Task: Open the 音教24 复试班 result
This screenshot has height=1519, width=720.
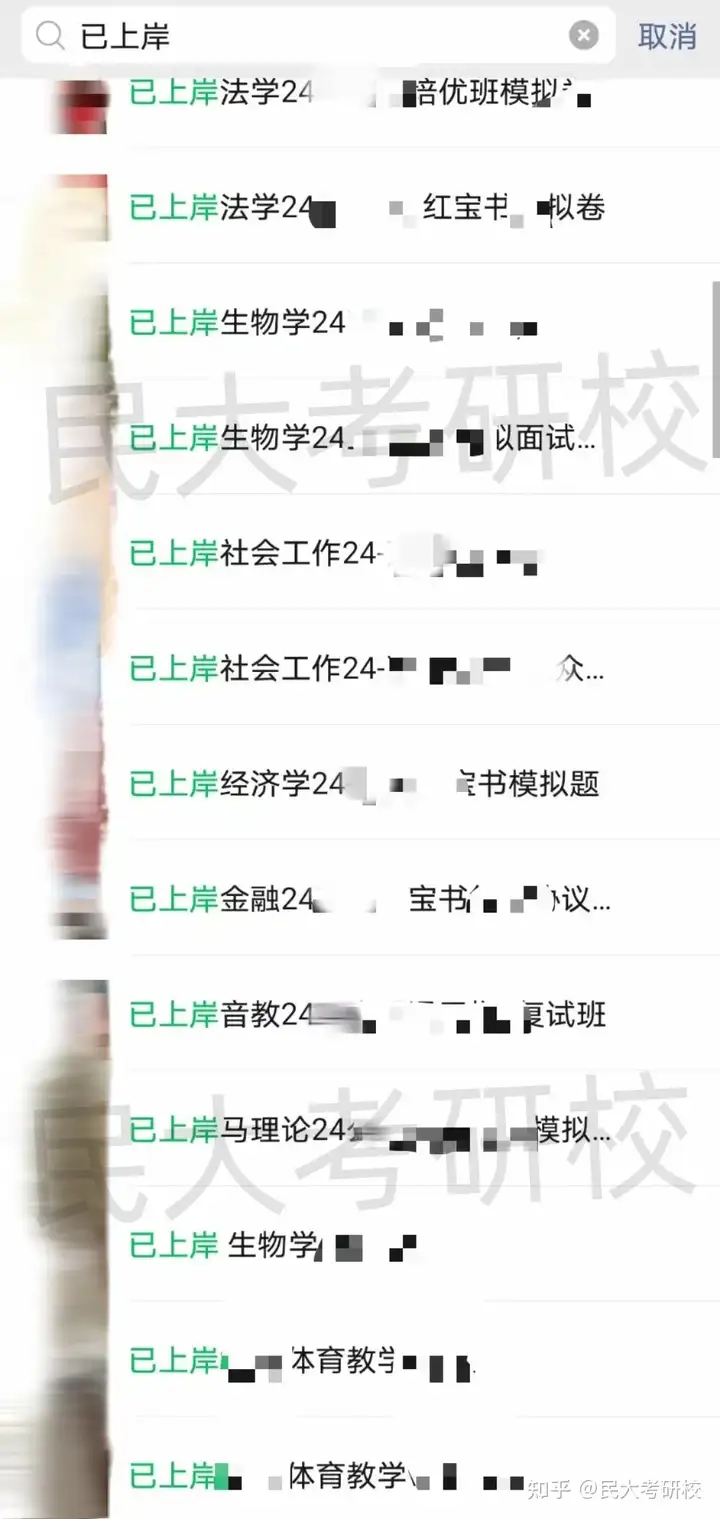Action: (x=368, y=1016)
